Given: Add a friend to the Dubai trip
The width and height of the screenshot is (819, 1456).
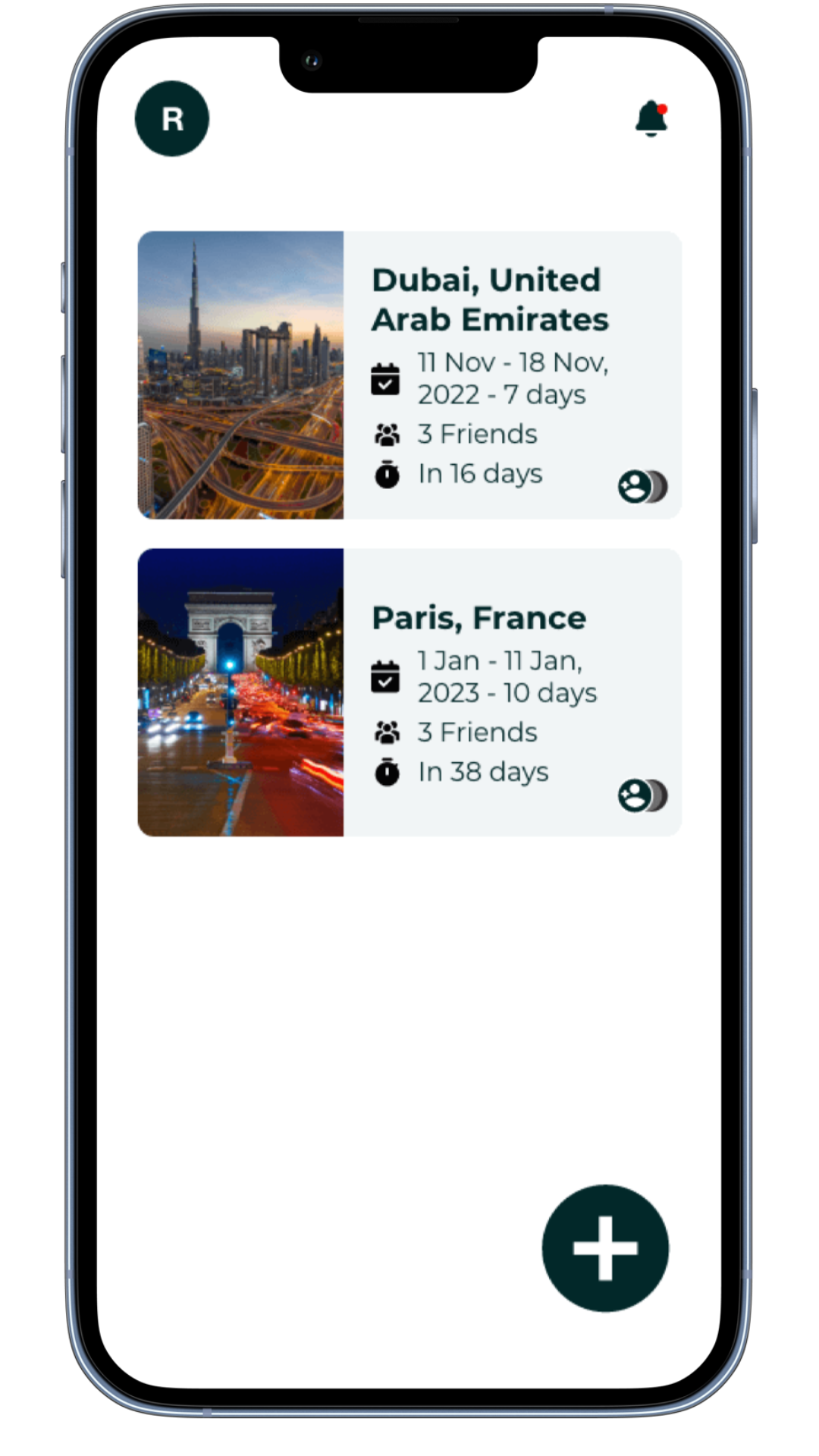Looking at the screenshot, I should [x=635, y=487].
